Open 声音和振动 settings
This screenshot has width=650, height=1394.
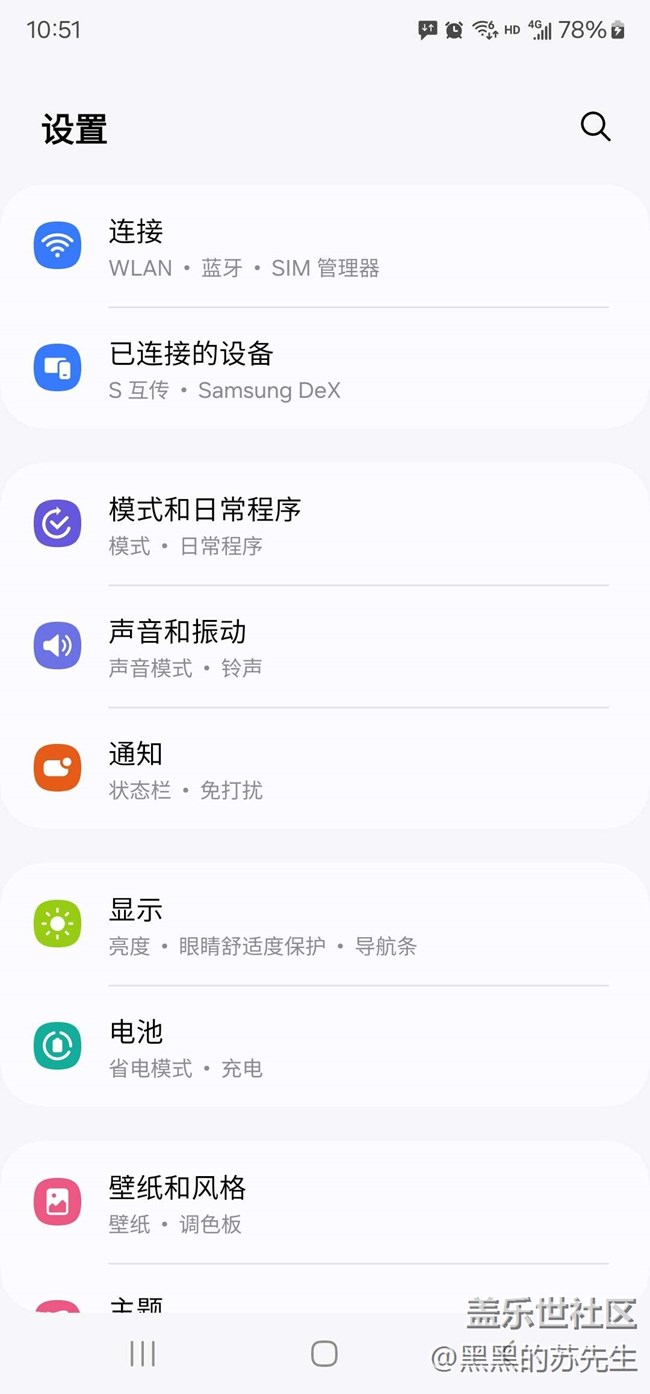click(x=325, y=646)
